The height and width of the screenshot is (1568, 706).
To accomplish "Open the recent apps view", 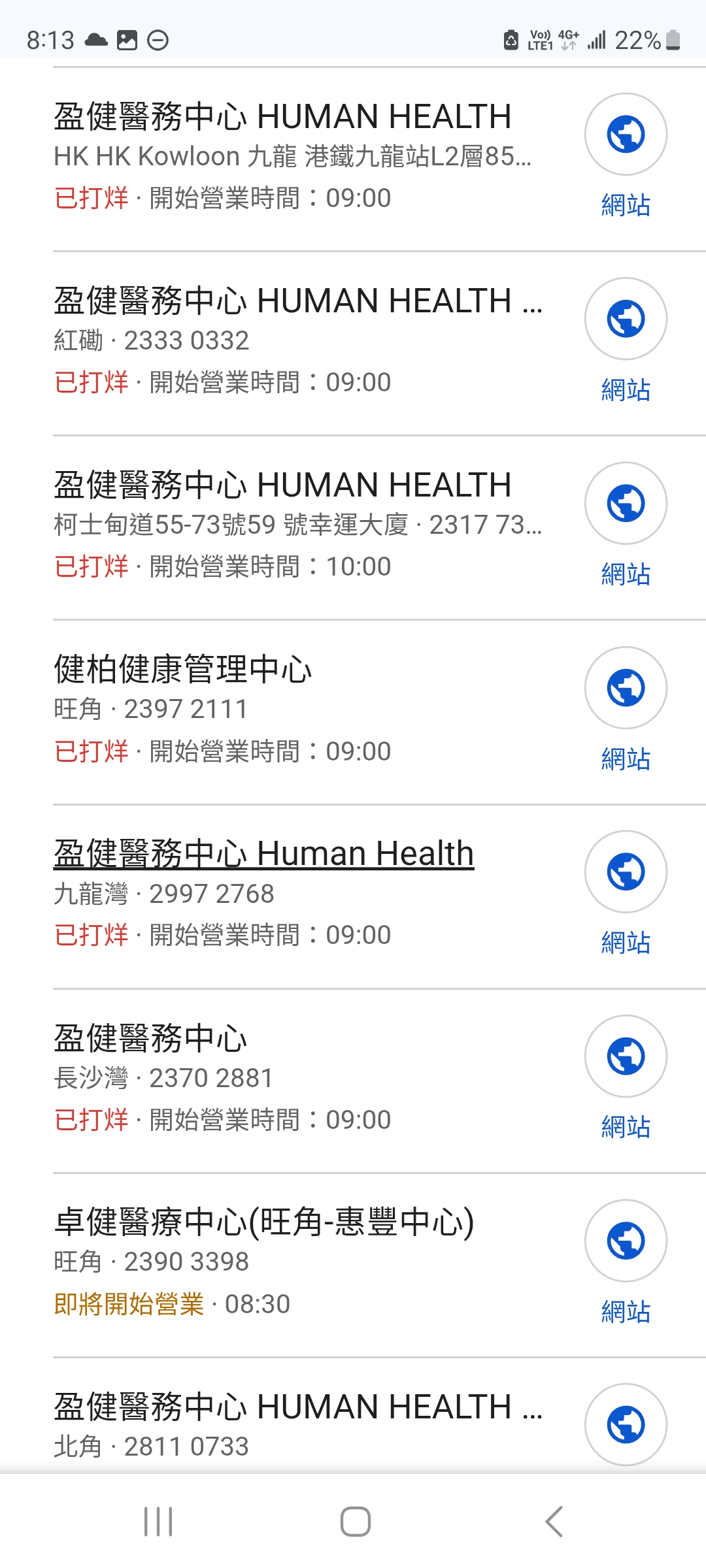I will tap(158, 1522).
